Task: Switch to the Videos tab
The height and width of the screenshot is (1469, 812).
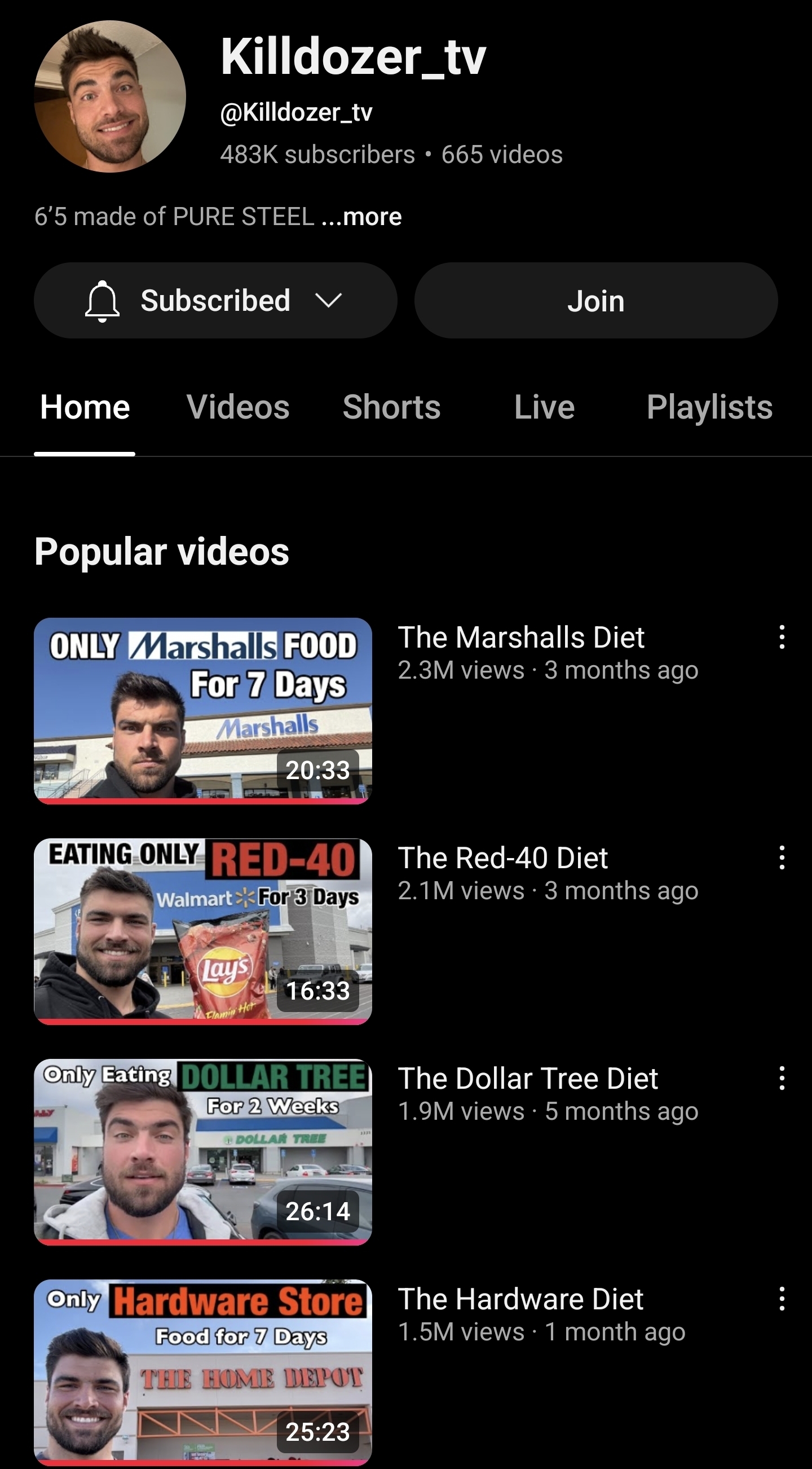Action: coord(238,407)
